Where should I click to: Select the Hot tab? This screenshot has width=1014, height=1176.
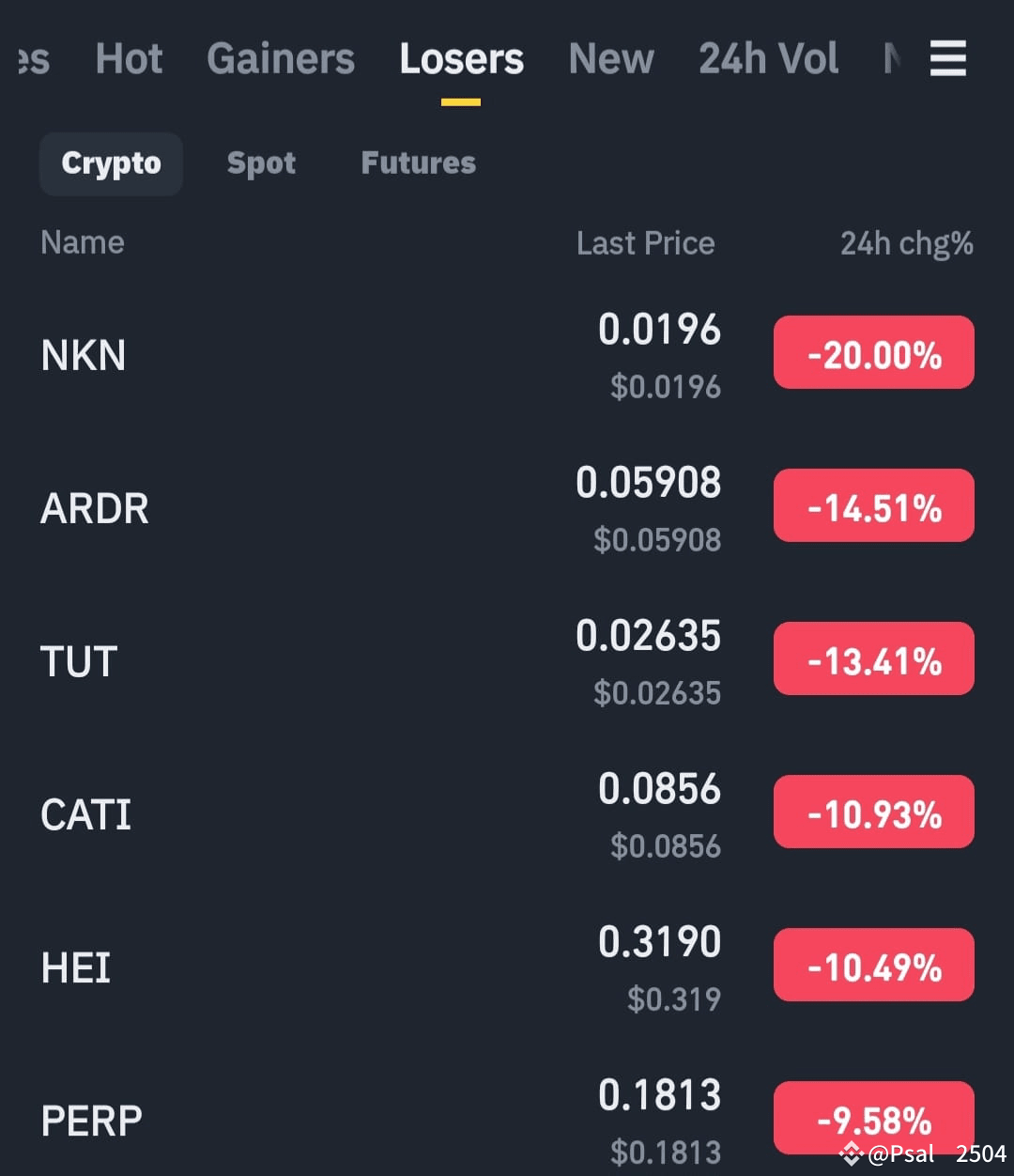(x=129, y=58)
